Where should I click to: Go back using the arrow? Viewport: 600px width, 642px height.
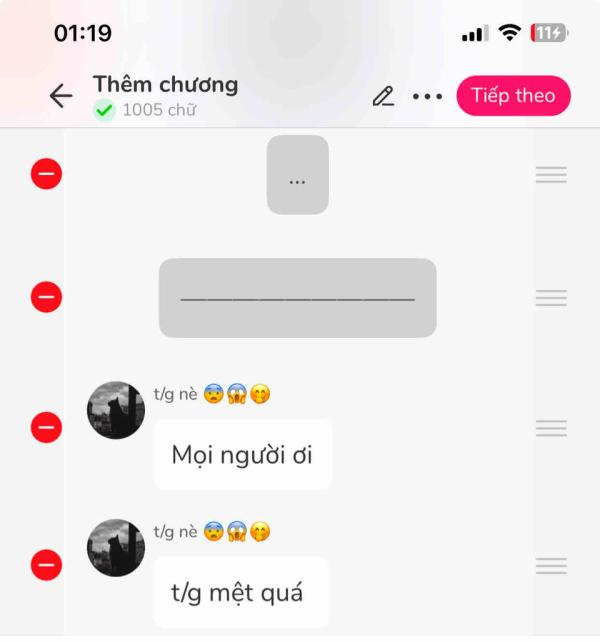(61, 96)
